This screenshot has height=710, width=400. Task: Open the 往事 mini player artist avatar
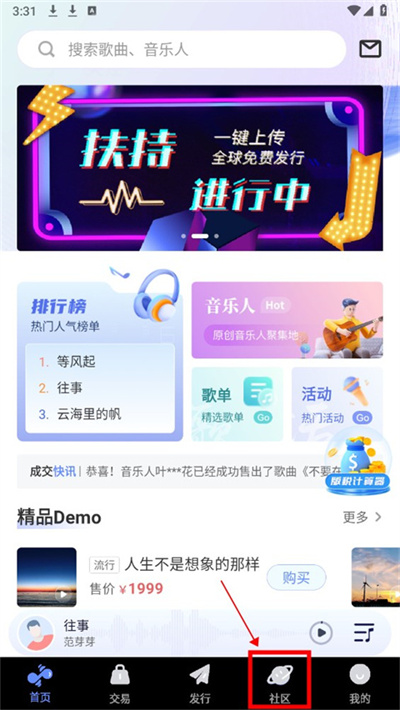[35, 633]
